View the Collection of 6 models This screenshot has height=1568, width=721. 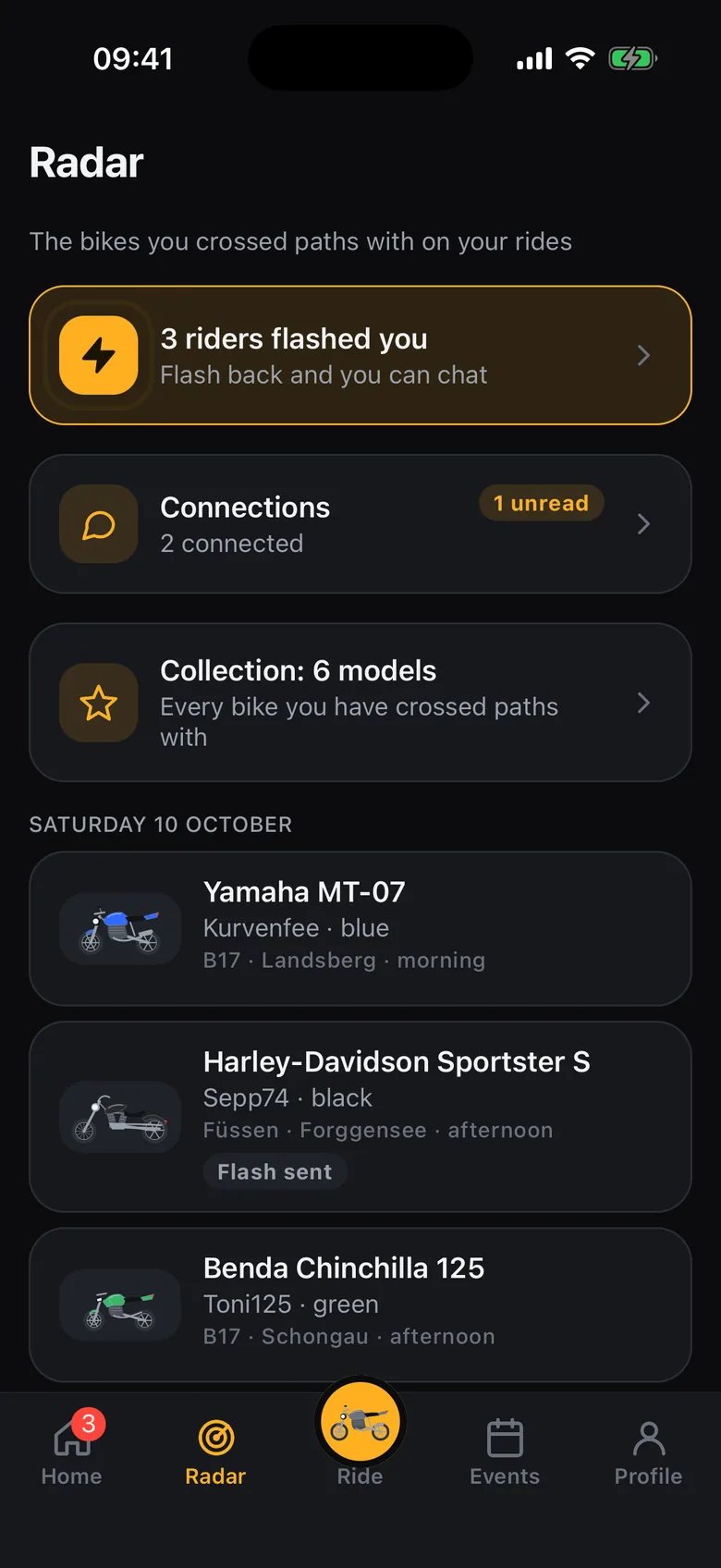coord(360,703)
